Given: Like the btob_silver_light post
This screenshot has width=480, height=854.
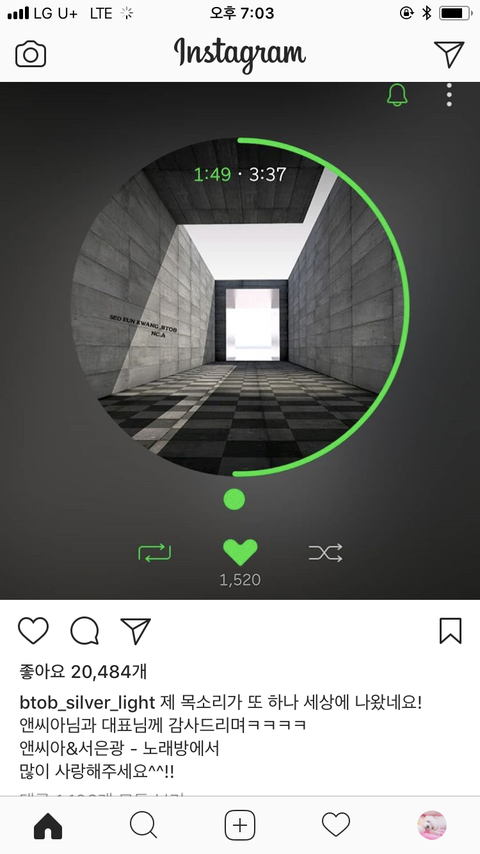Looking at the screenshot, I should tap(33, 631).
